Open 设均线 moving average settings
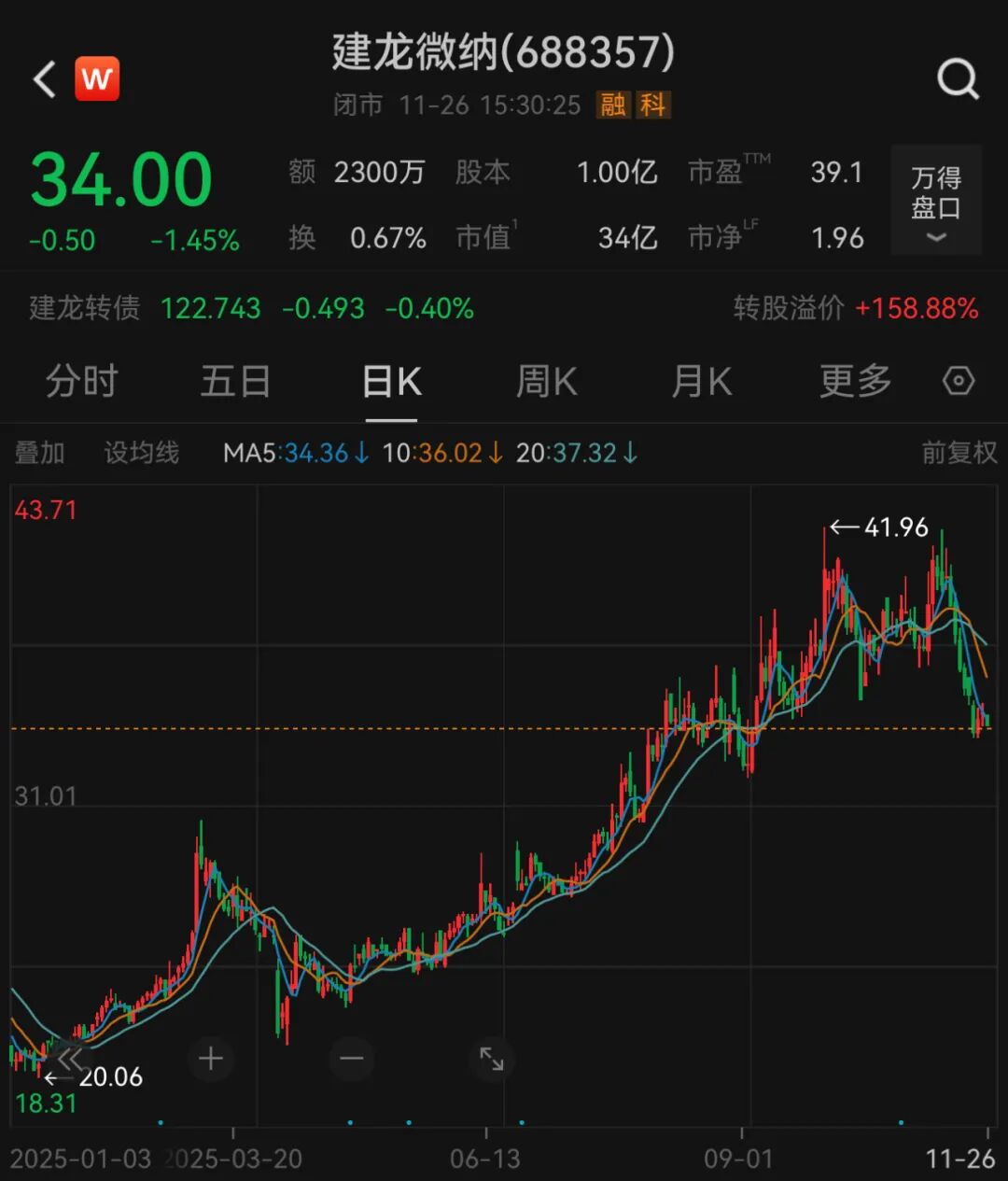Viewport: 1008px width, 1181px height. click(141, 452)
